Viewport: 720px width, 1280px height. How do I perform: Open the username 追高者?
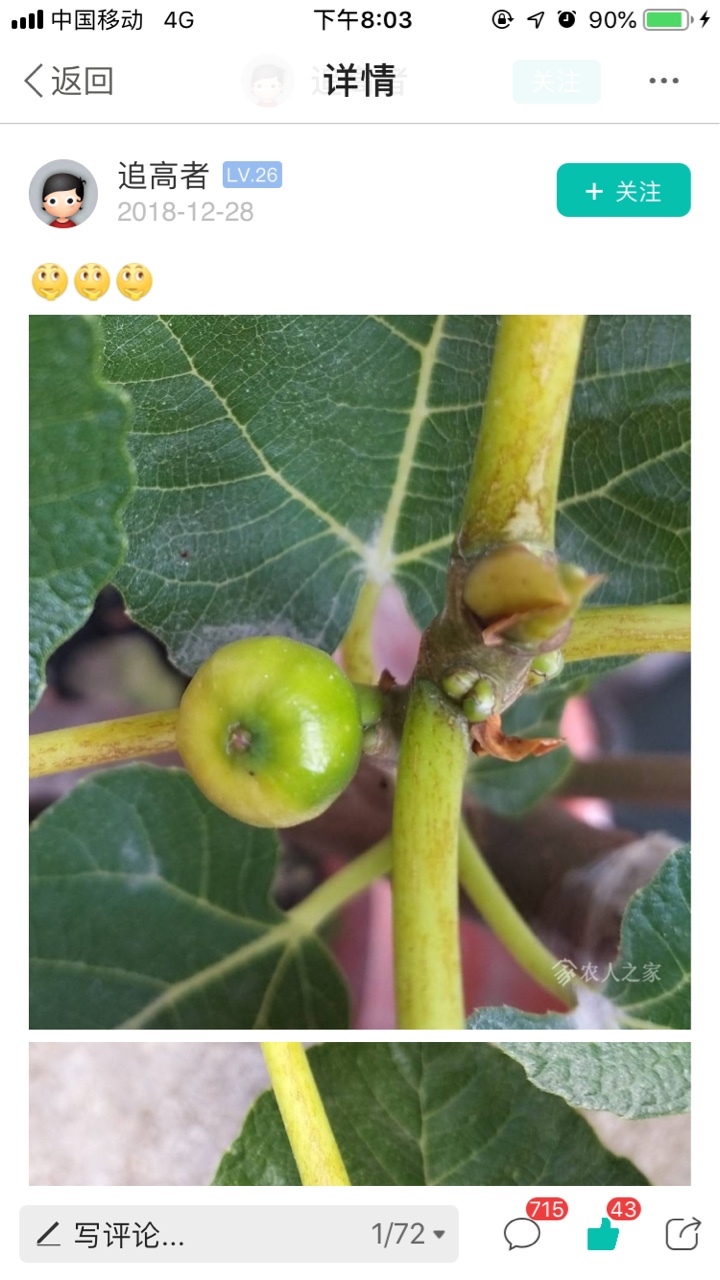click(163, 176)
